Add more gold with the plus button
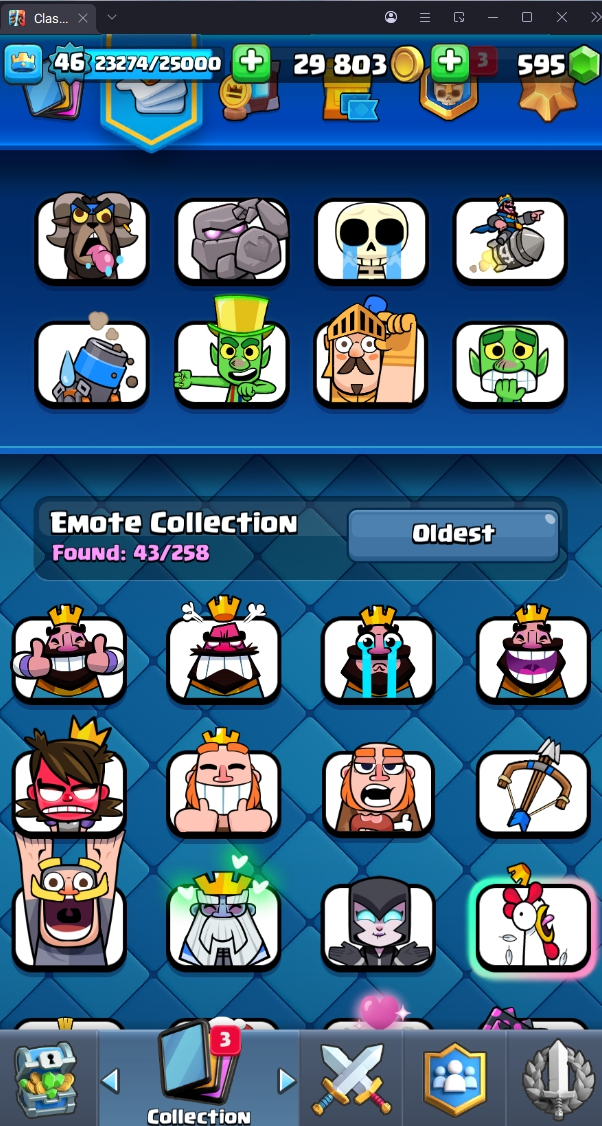Screen dimensions: 602x1126 (450, 63)
